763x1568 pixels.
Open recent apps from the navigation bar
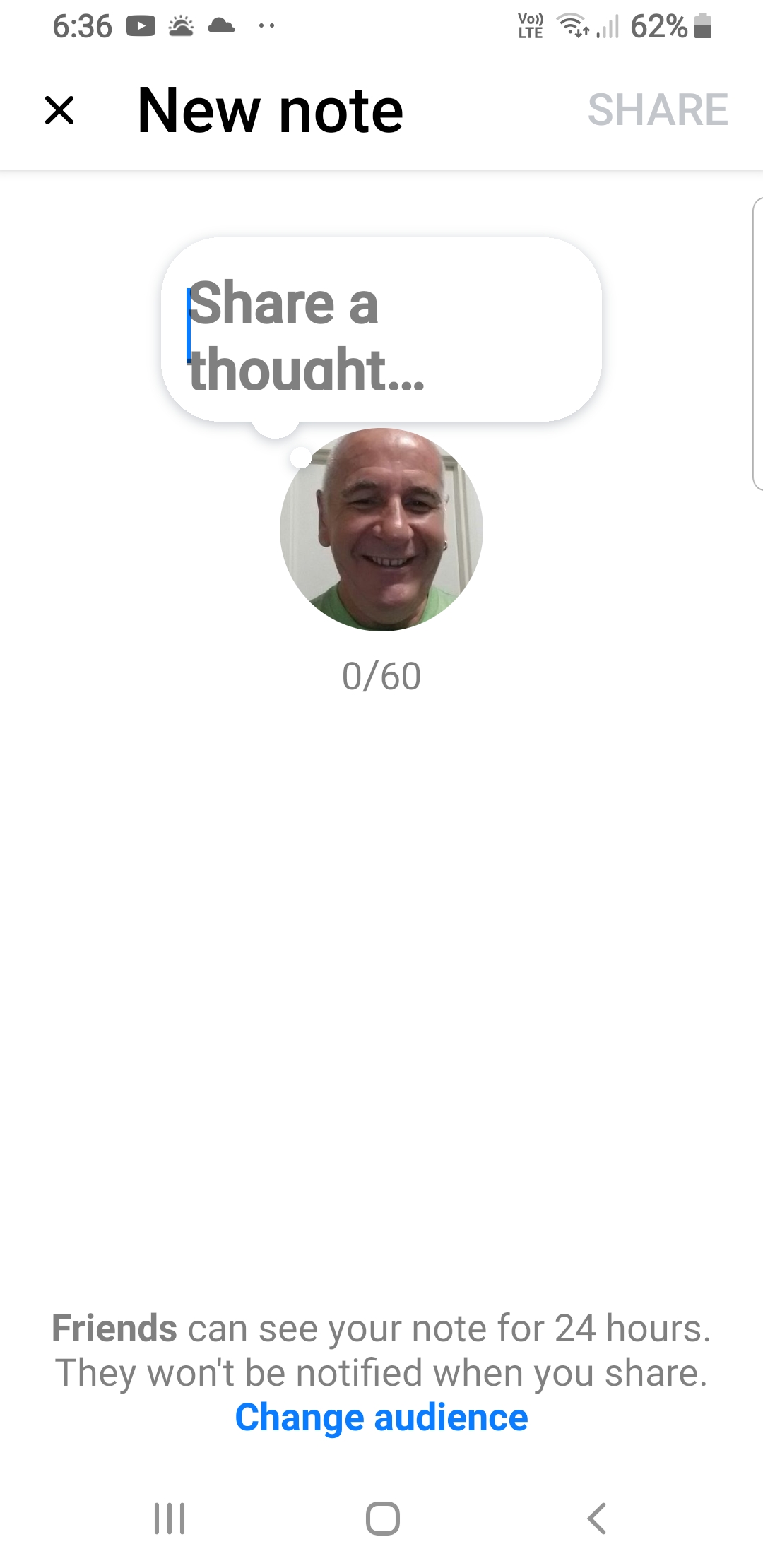point(170,1518)
